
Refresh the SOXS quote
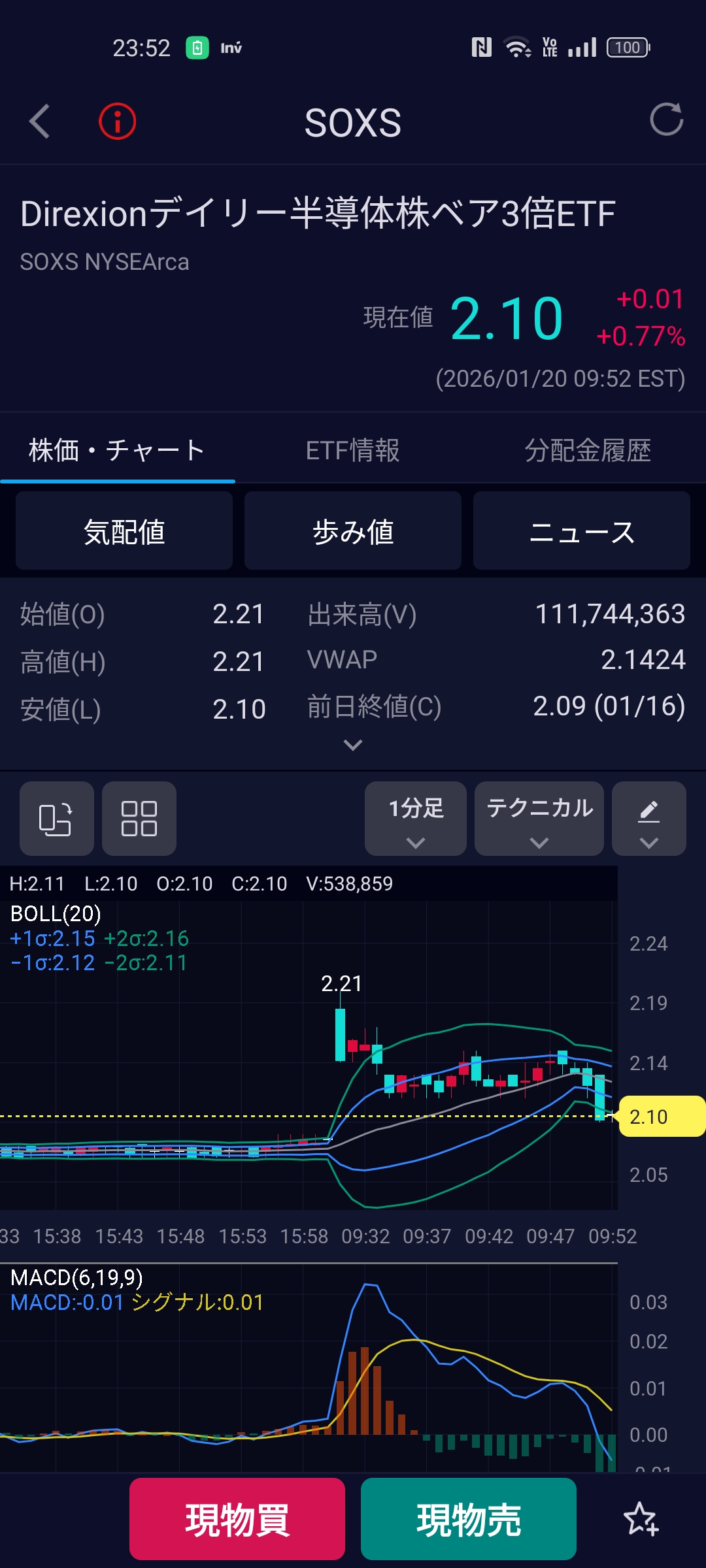[666, 120]
